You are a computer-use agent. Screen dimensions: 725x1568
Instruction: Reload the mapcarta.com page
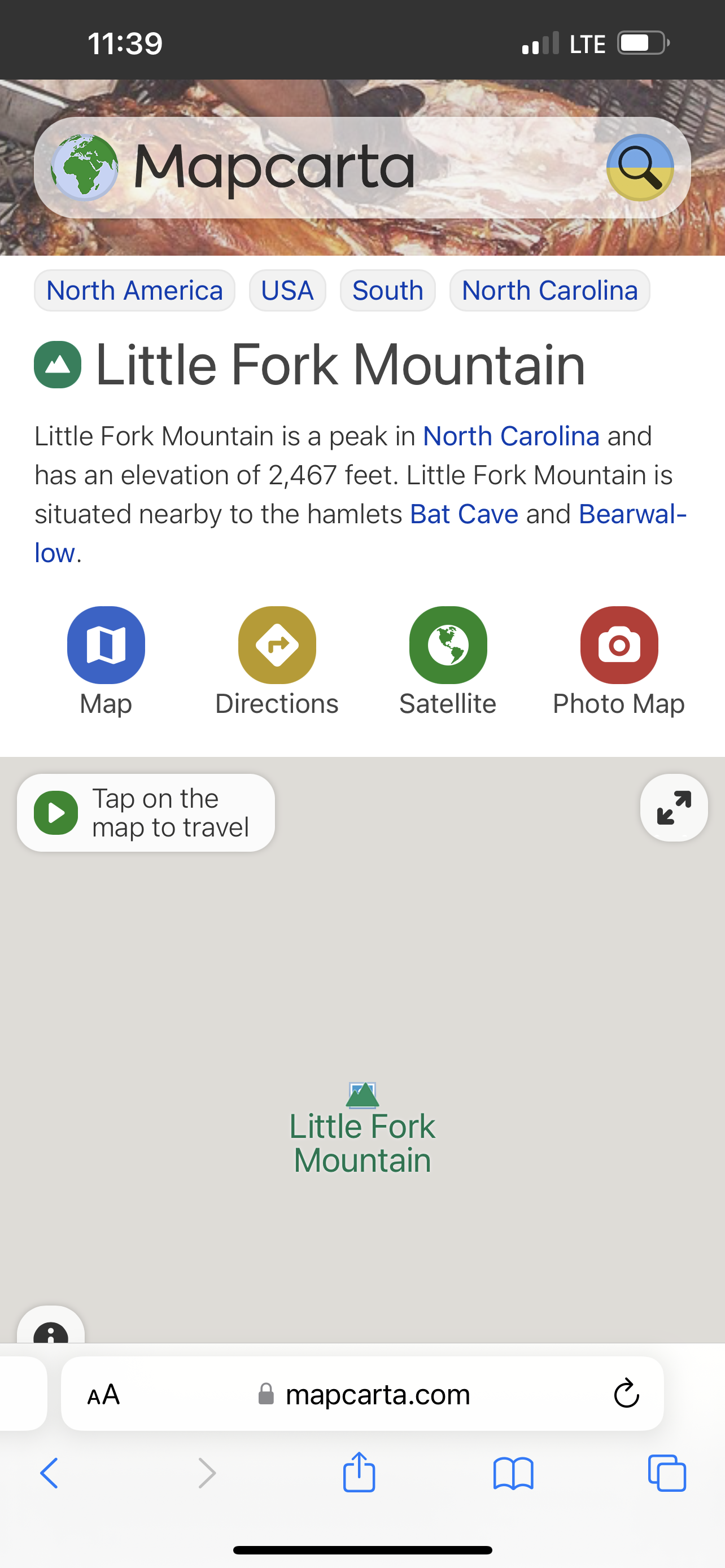(626, 1394)
